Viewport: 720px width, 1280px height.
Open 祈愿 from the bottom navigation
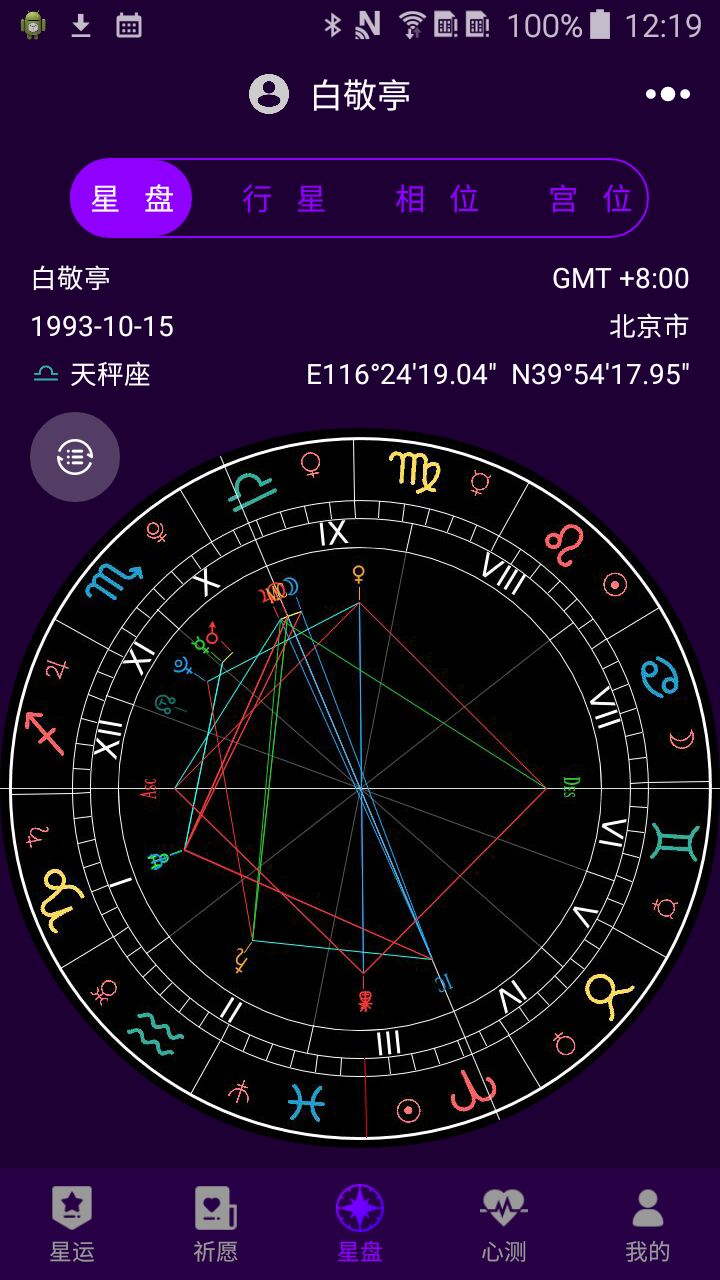coord(215,1216)
